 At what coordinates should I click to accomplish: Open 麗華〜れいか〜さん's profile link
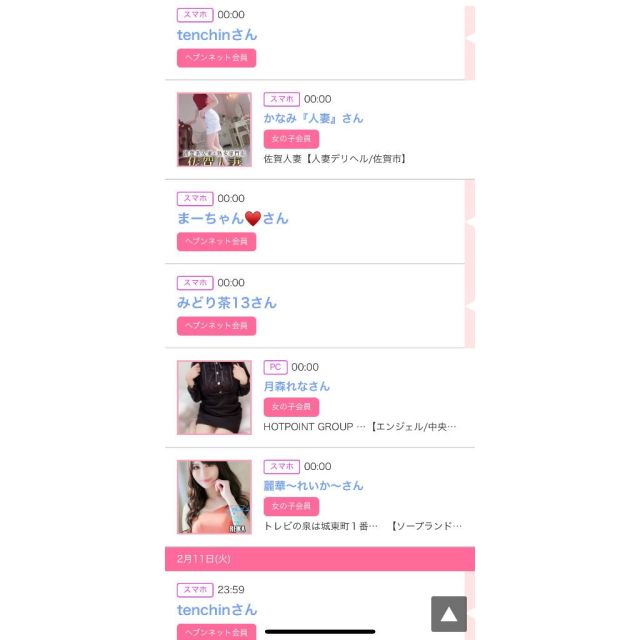pos(313,486)
